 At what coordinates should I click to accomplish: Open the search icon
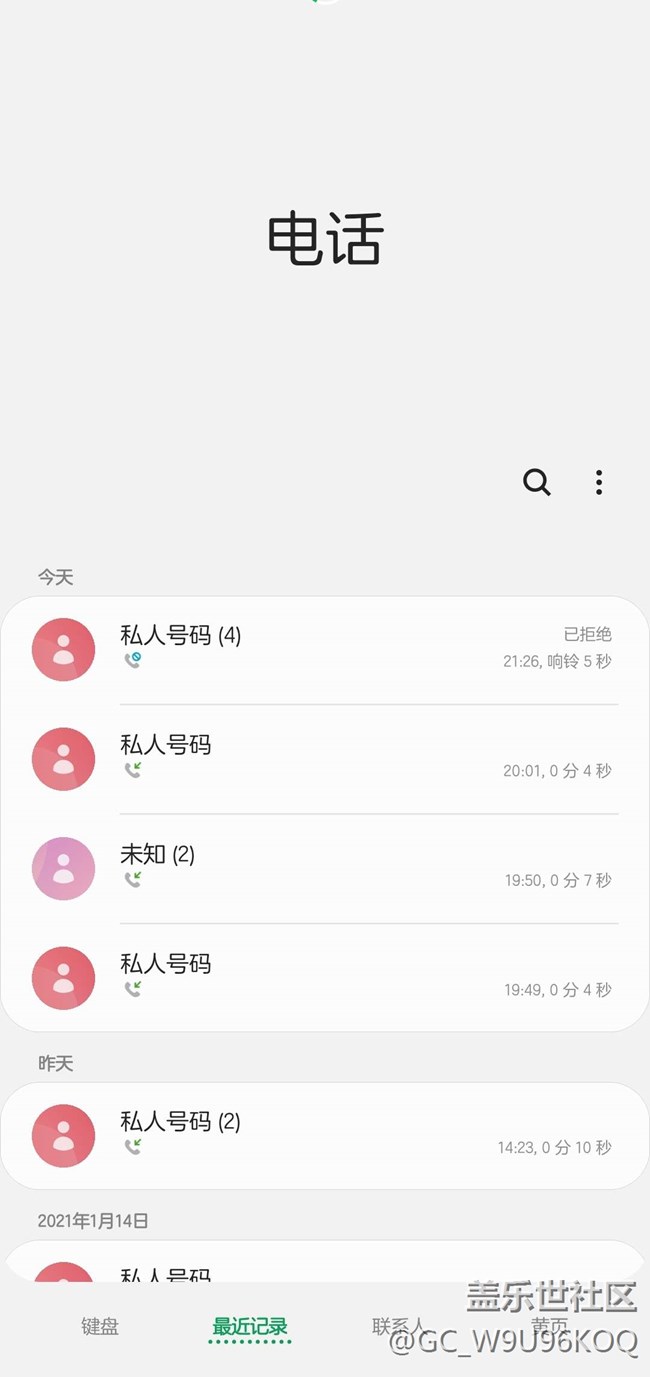coord(537,482)
